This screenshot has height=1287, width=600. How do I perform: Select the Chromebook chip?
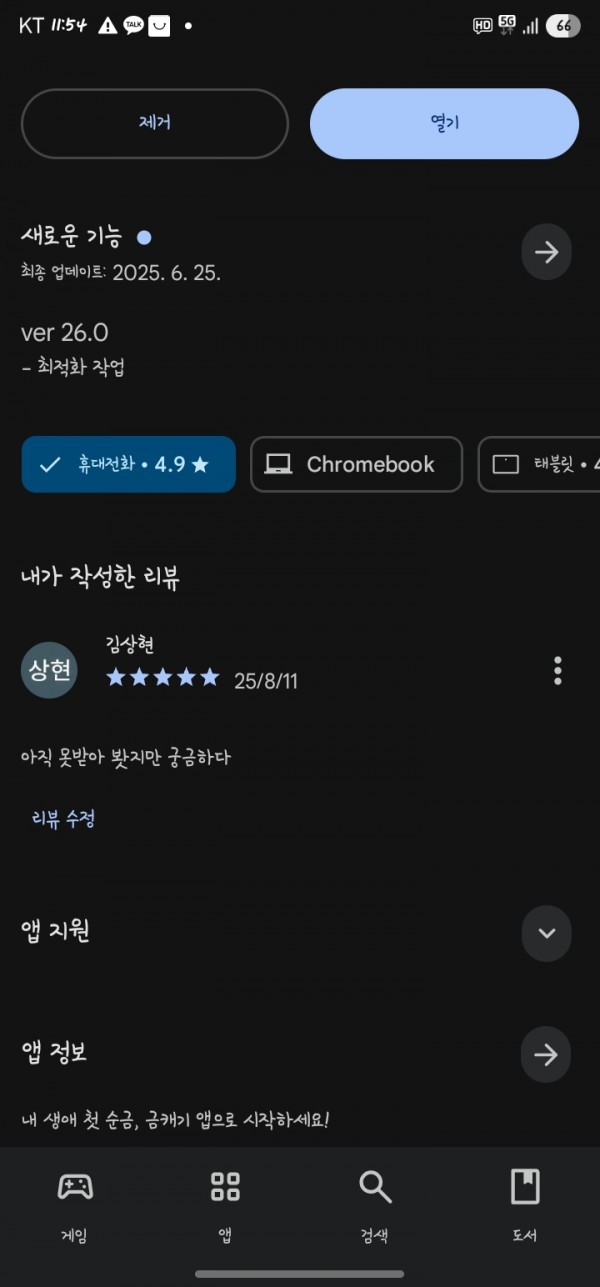click(356, 464)
